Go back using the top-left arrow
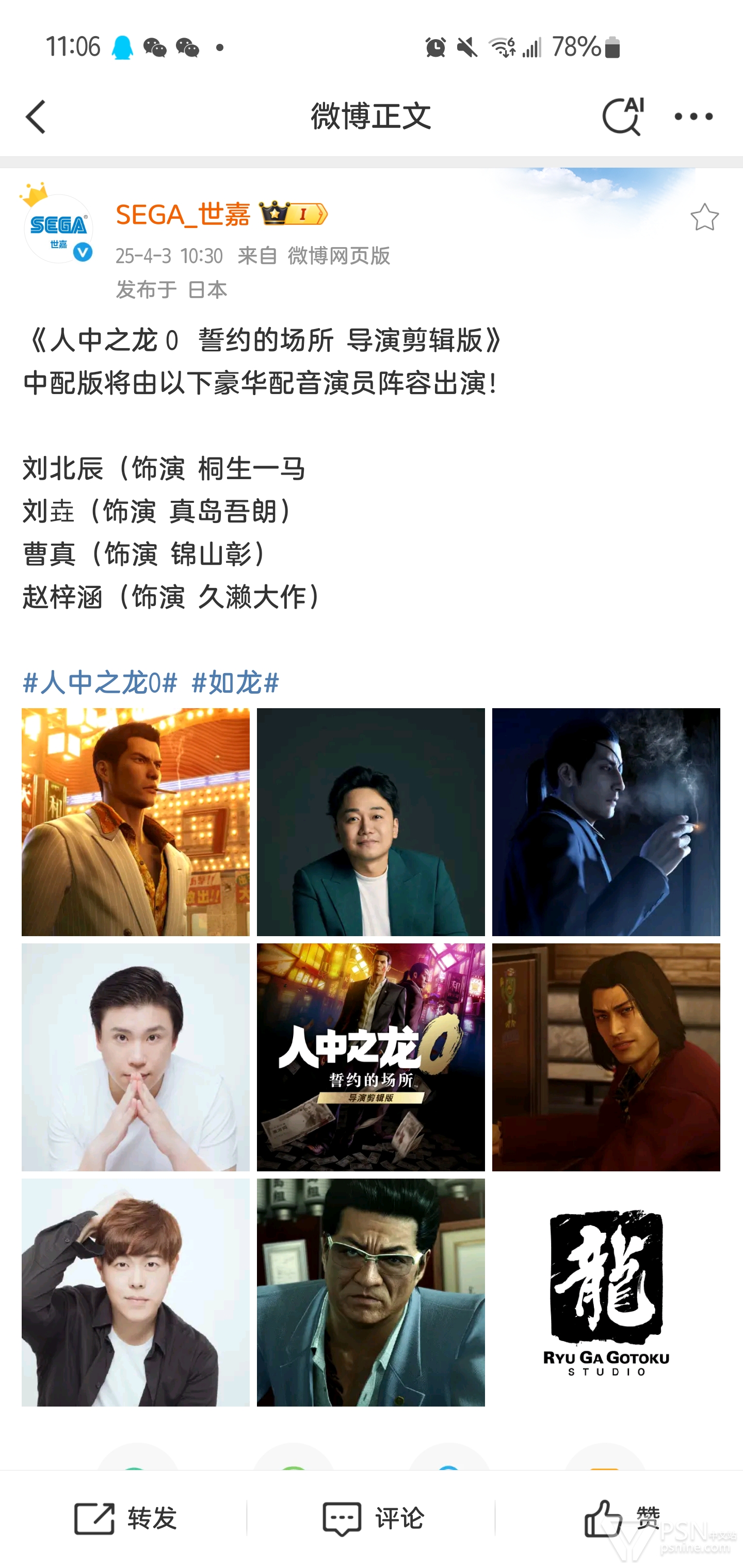Screen dimensions: 743x1568 [35, 116]
